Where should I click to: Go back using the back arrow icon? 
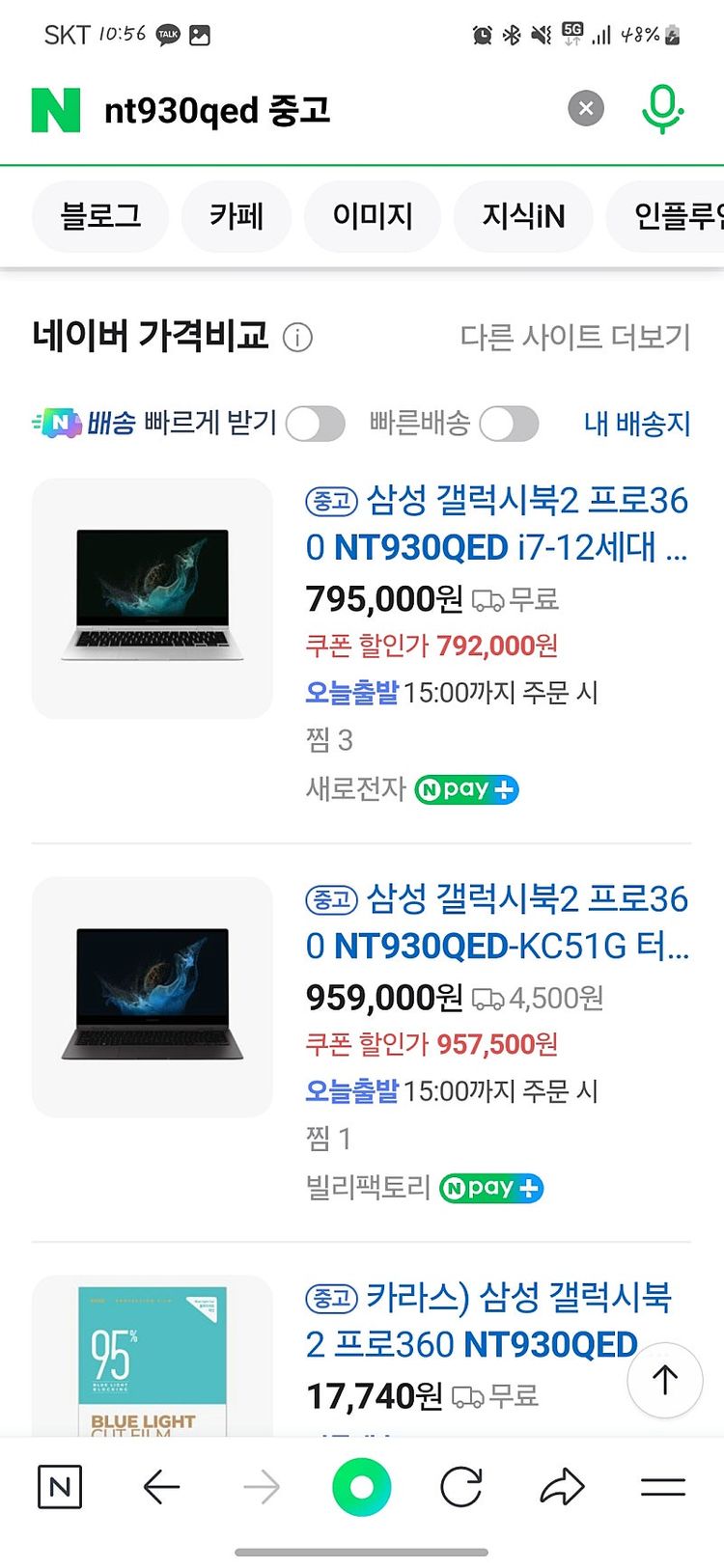[161, 1487]
